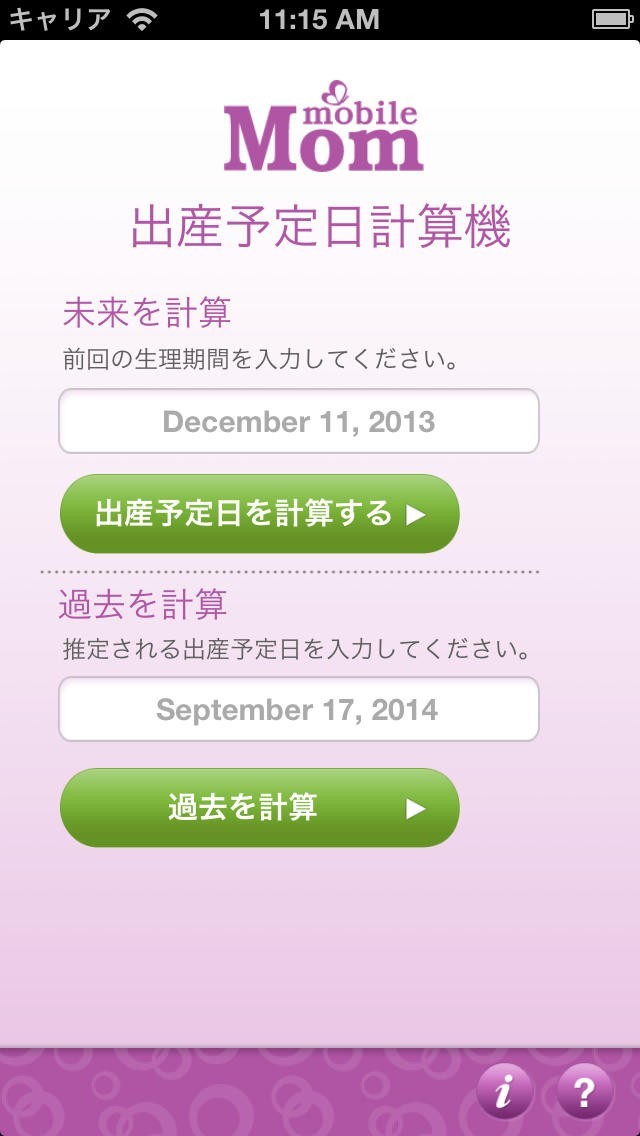640x1136 pixels.
Task: Tap the 出産予定日を計算する button
Action: tap(259, 514)
